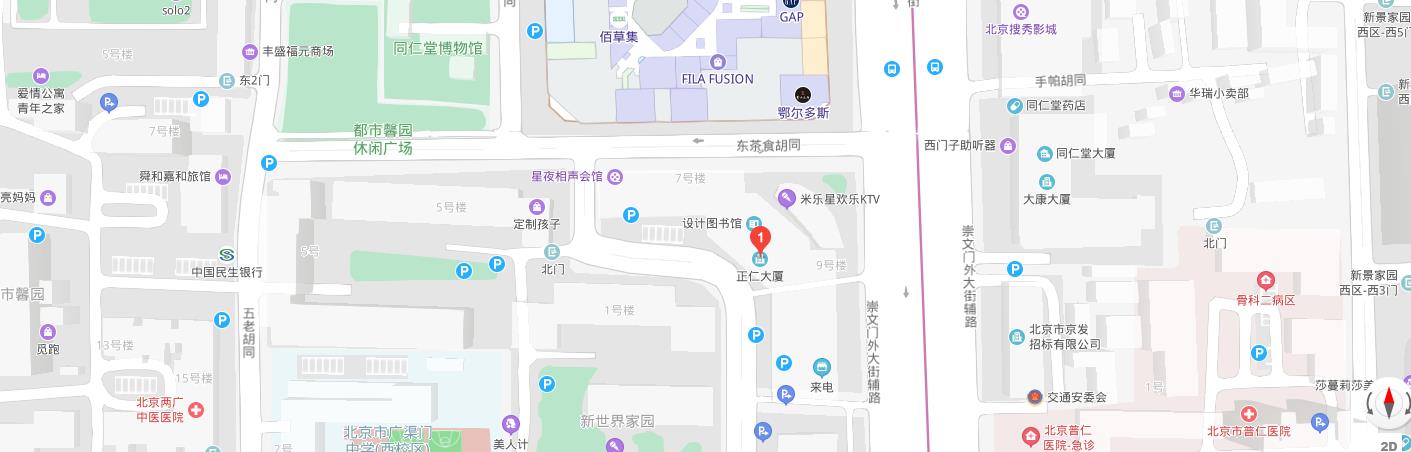The width and height of the screenshot is (1411, 452).
Task: Open the 北京搜秀影城 cinema marker
Action: point(1019,12)
